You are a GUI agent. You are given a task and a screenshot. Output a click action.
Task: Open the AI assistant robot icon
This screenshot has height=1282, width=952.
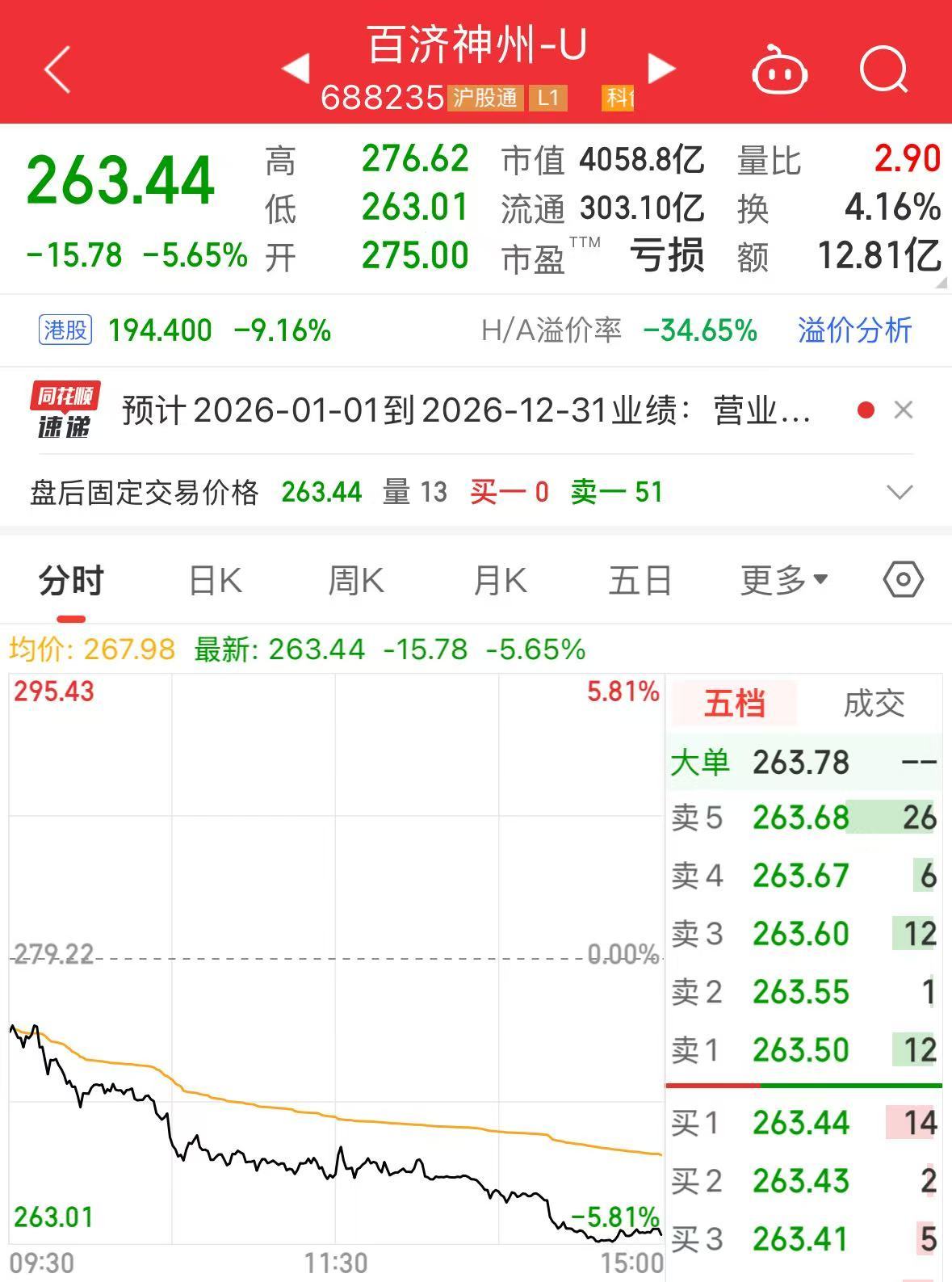(778, 71)
